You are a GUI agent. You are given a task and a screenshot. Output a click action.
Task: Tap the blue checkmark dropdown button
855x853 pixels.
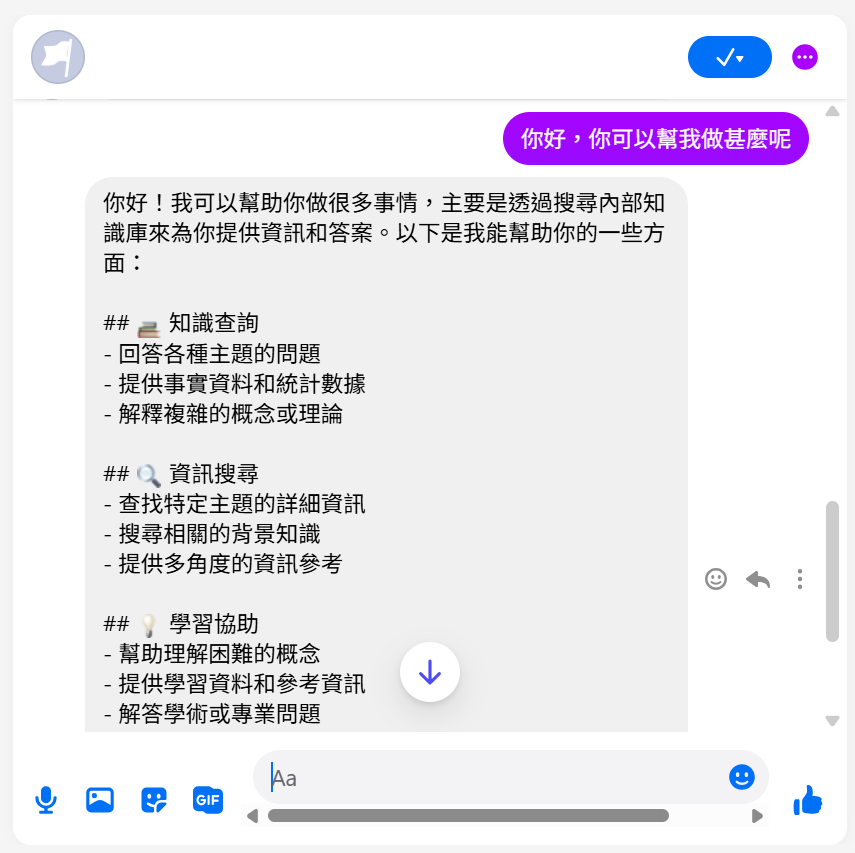[729, 57]
